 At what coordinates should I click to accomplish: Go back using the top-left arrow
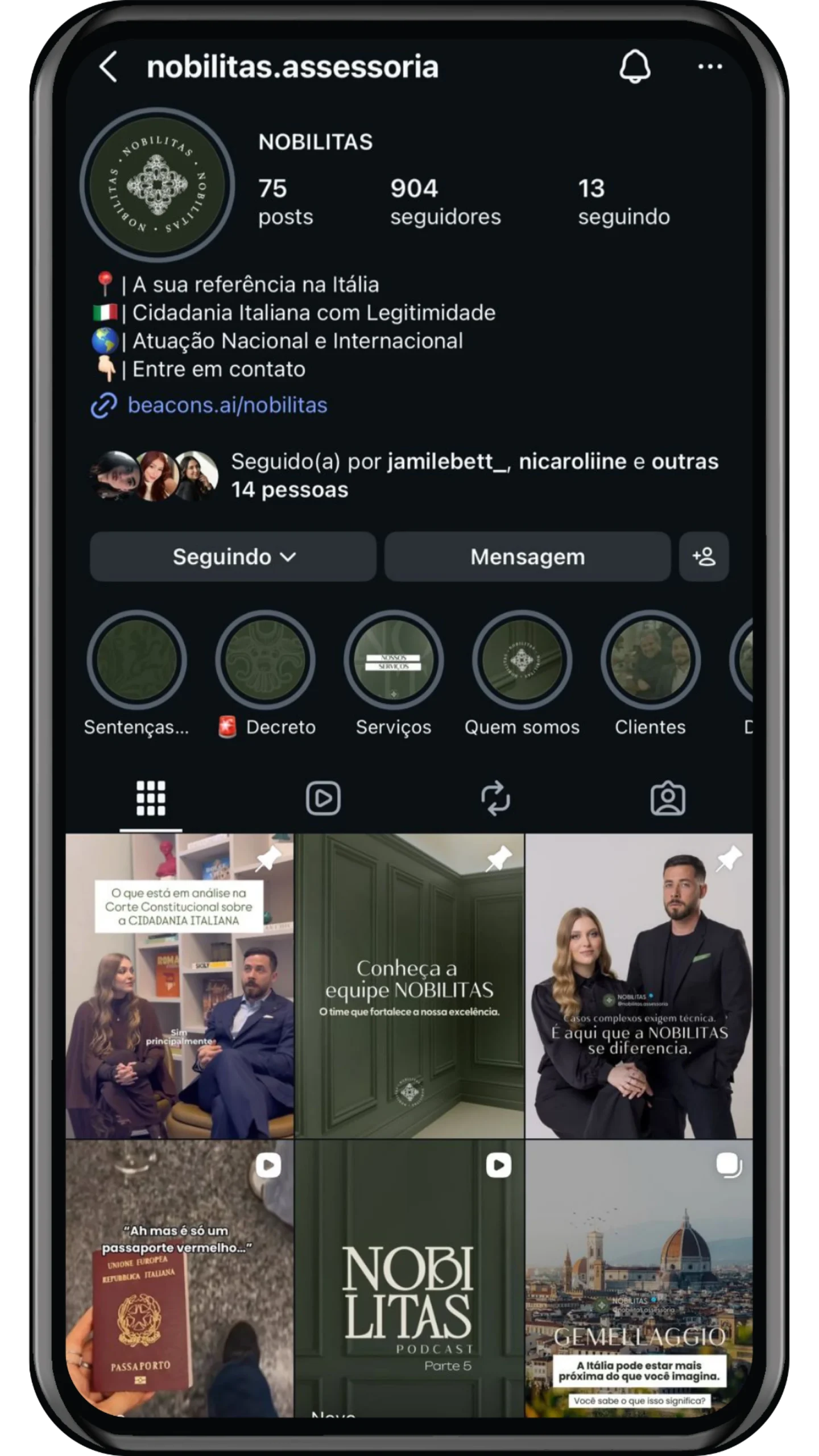click(108, 67)
